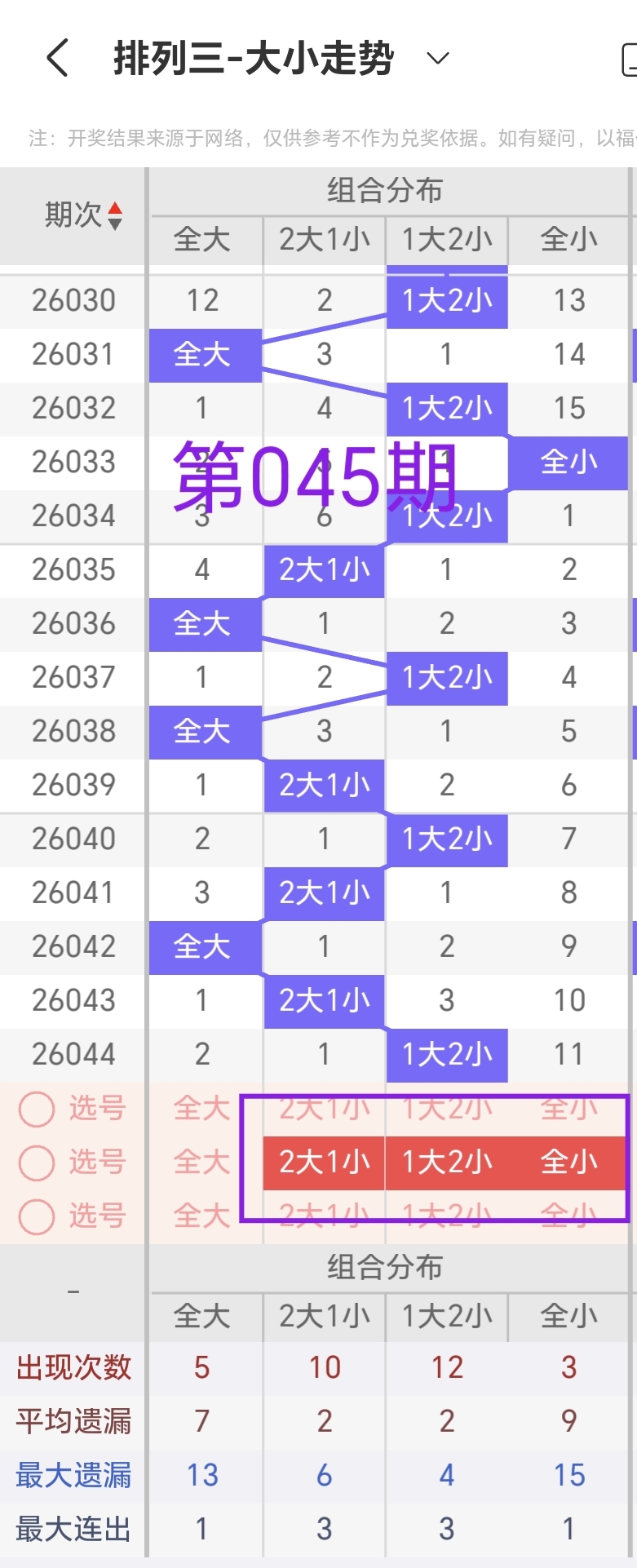Select the 全大 column header
Image resolution: width=637 pixels, height=1568 pixels.
pyautogui.click(x=204, y=240)
